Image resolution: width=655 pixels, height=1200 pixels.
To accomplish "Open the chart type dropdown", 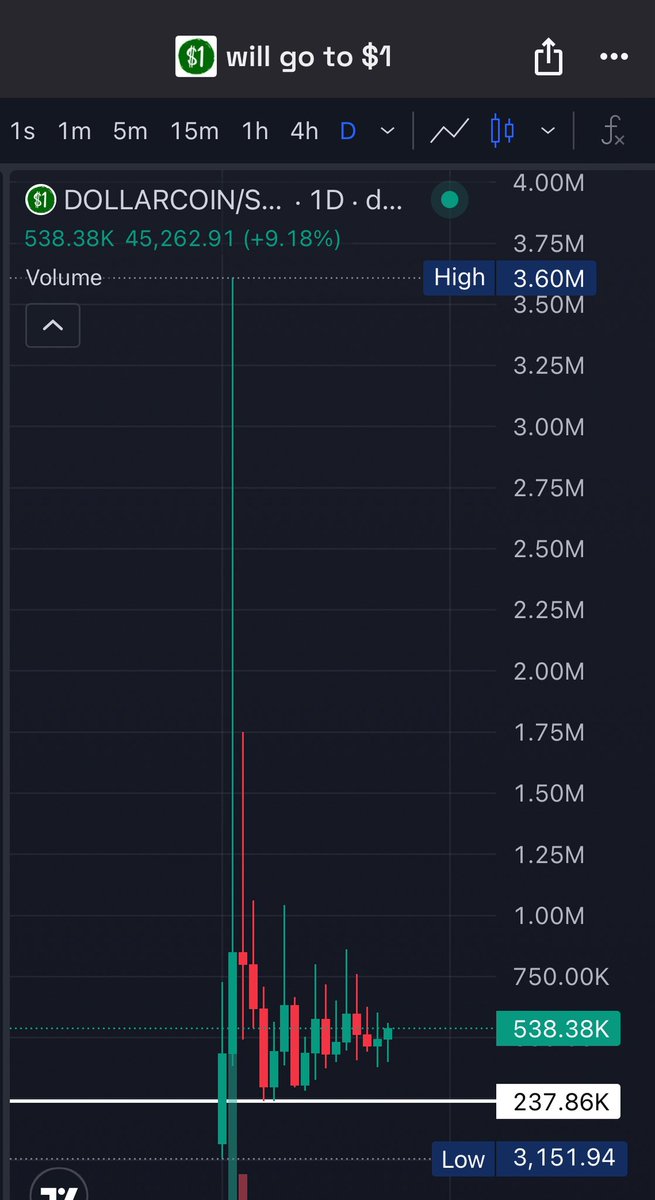I will click(547, 131).
